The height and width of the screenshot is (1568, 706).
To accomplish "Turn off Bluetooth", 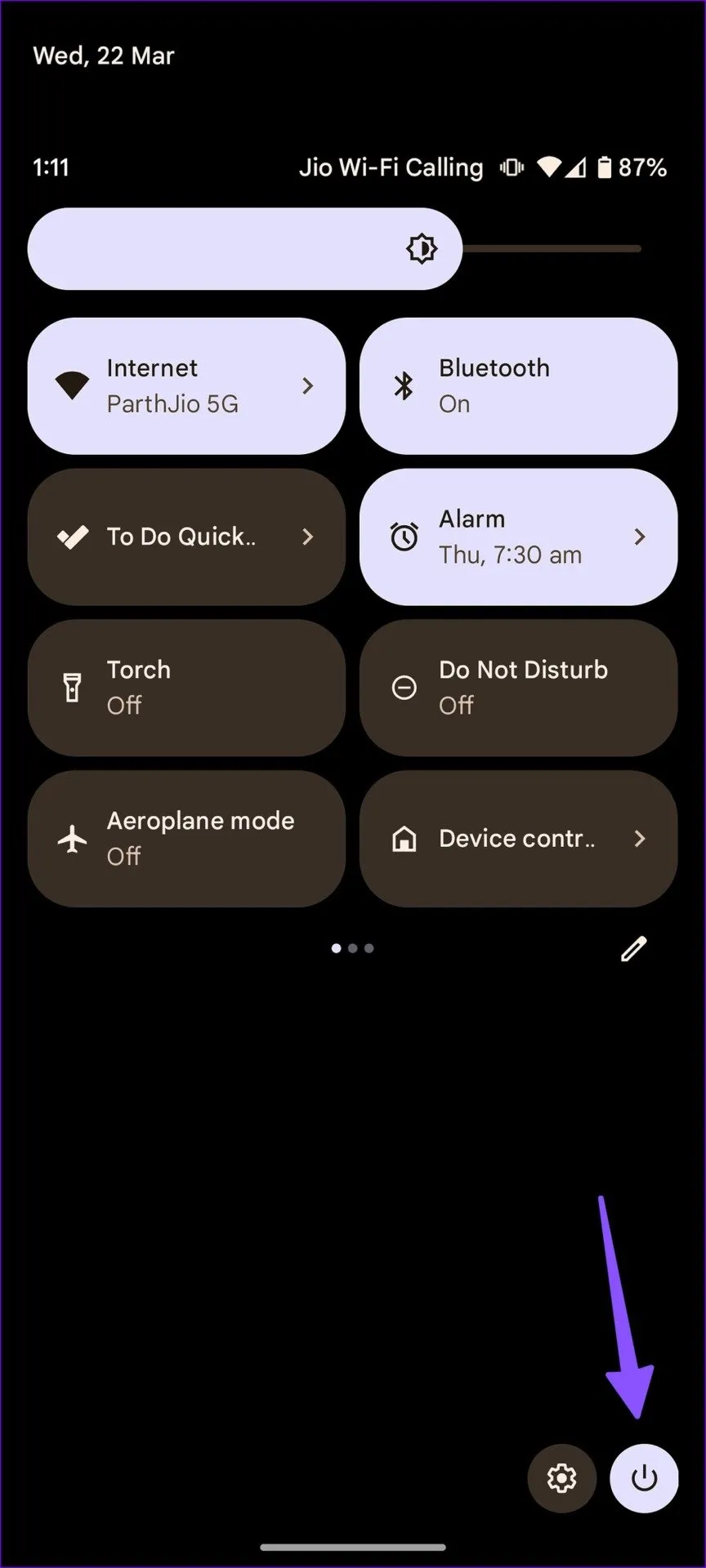I will pyautogui.click(x=518, y=386).
